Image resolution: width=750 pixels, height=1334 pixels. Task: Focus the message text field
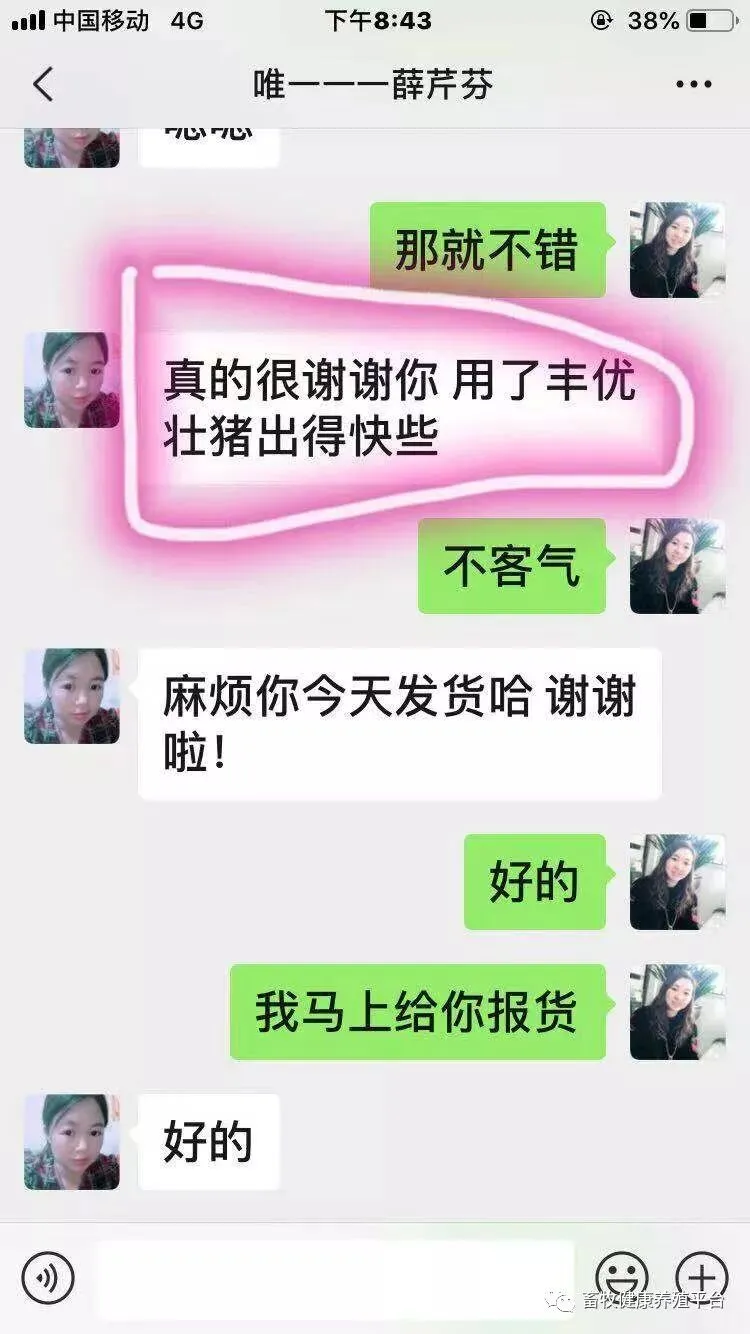336,1278
